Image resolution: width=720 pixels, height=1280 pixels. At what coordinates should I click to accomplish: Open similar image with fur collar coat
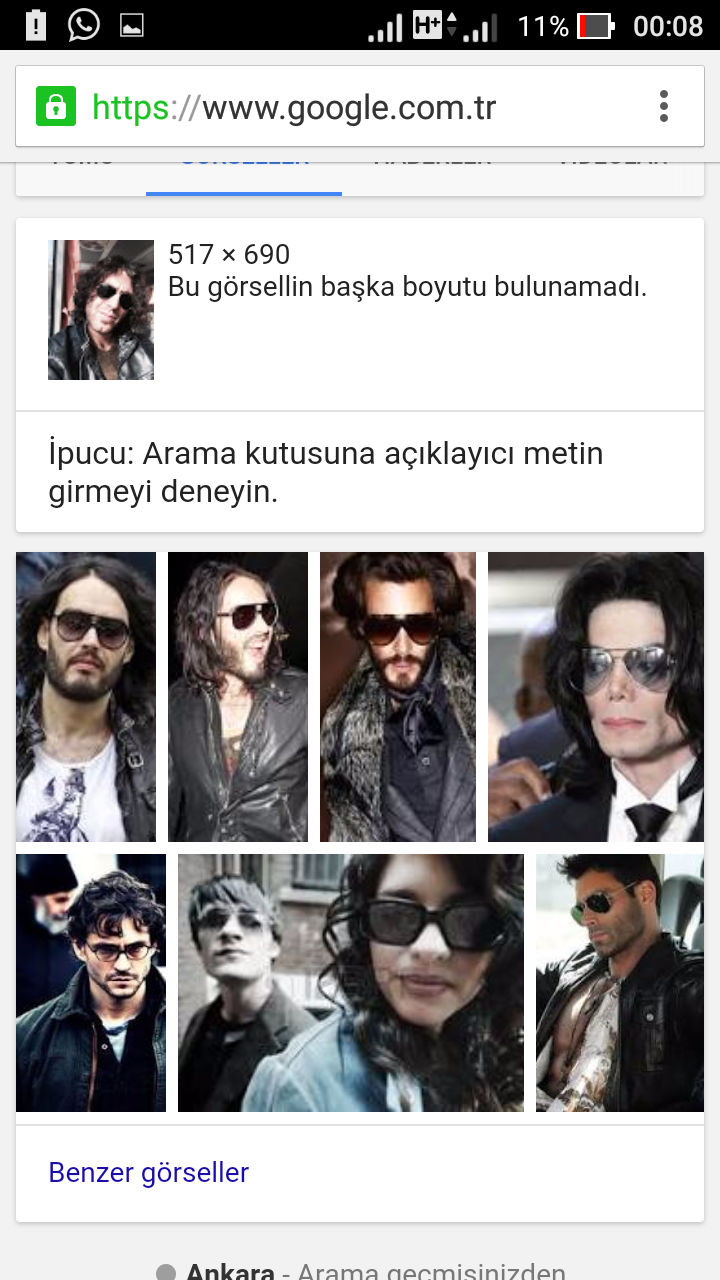[398, 697]
